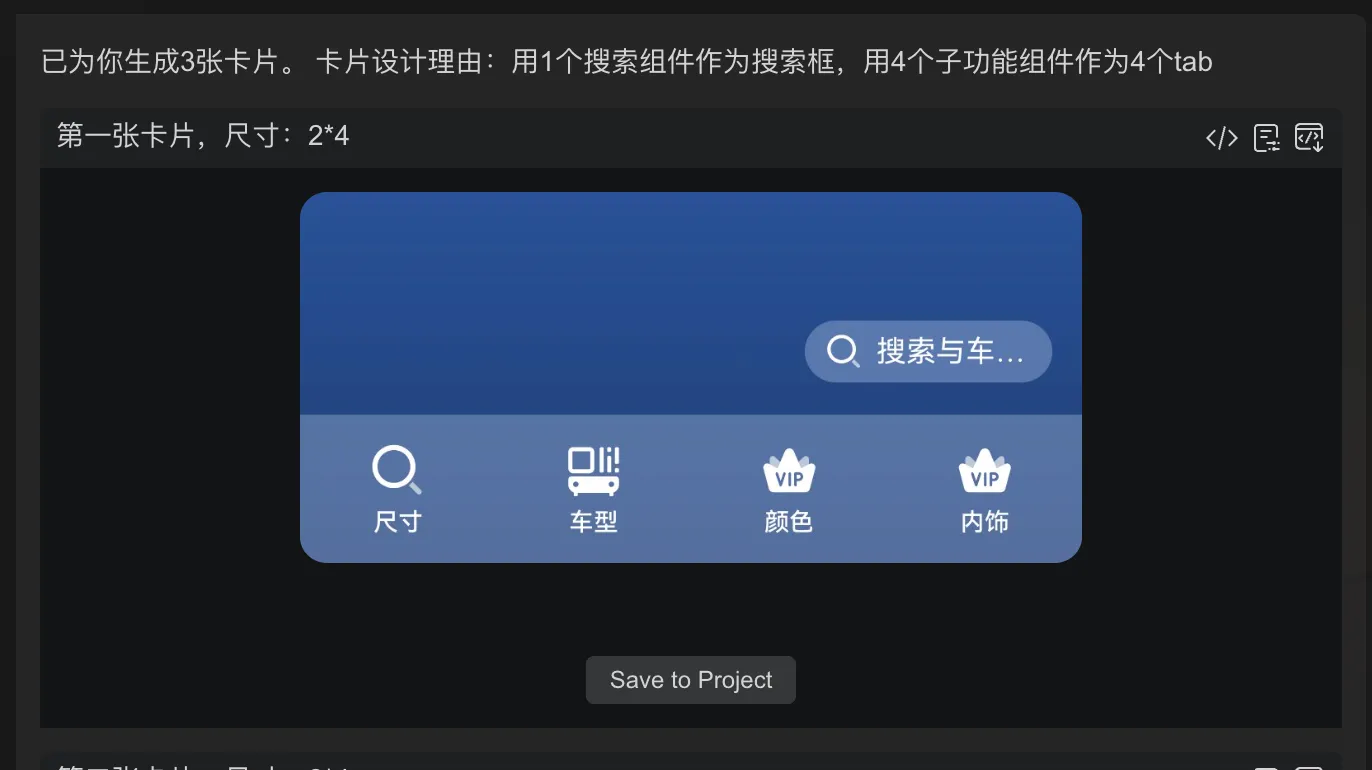The height and width of the screenshot is (770, 1372).
Task: Choose the 内饰 tab
Action: click(984, 489)
